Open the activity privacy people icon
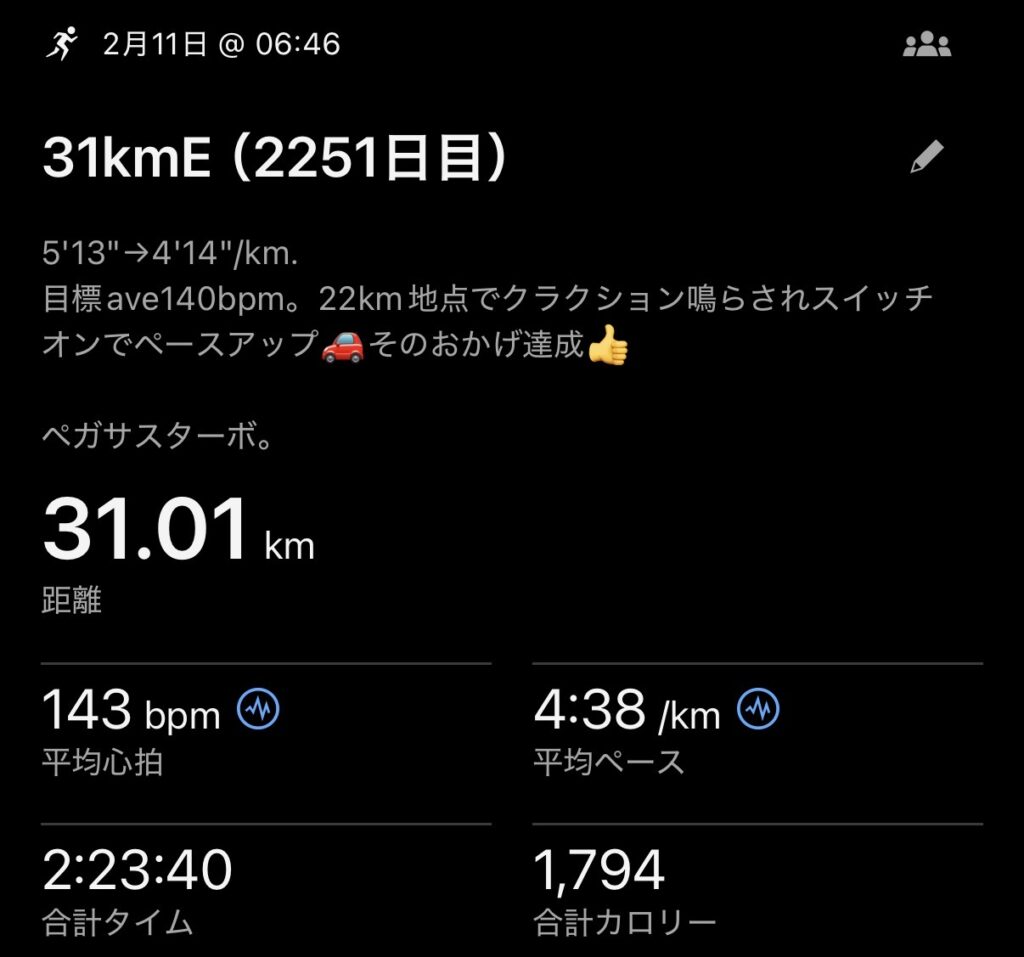The height and width of the screenshot is (957, 1024). coord(927,46)
